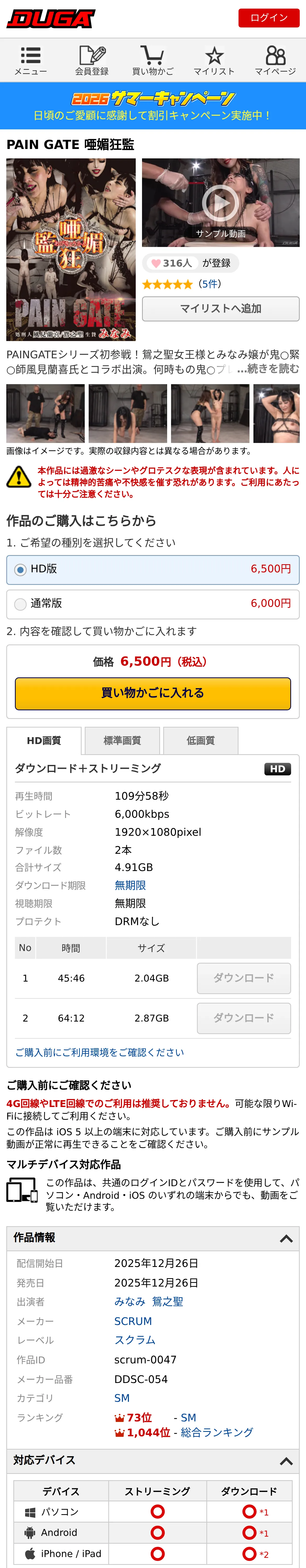Open マイリスト
This screenshot has width=306, height=1568.
214,60
